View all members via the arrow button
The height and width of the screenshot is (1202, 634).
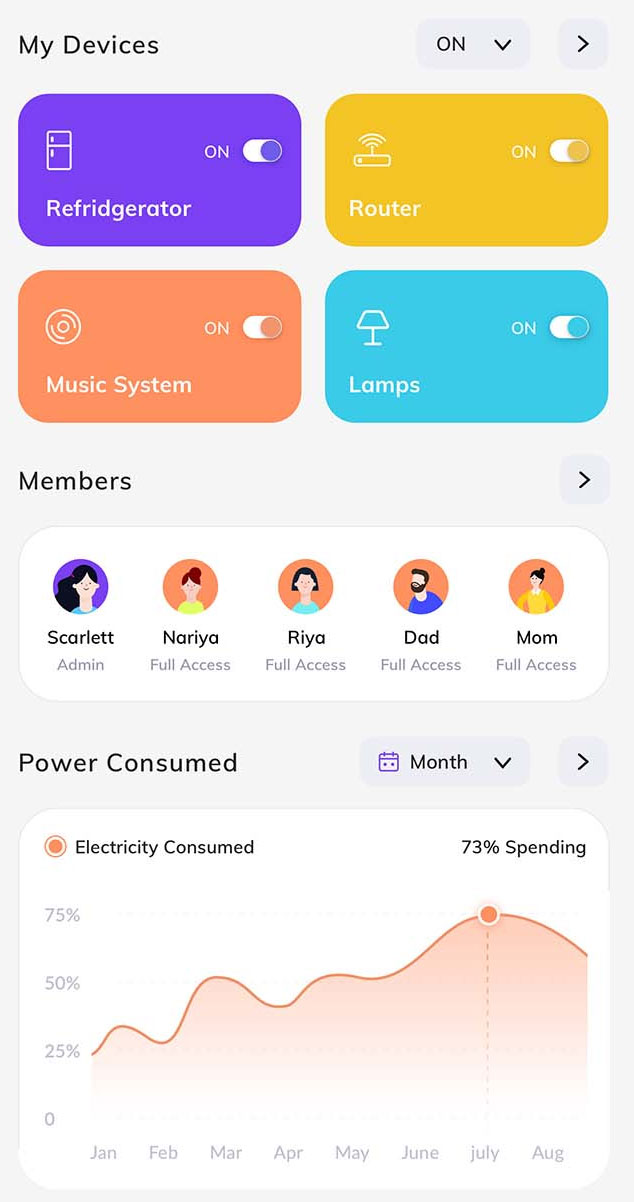pos(584,480)
